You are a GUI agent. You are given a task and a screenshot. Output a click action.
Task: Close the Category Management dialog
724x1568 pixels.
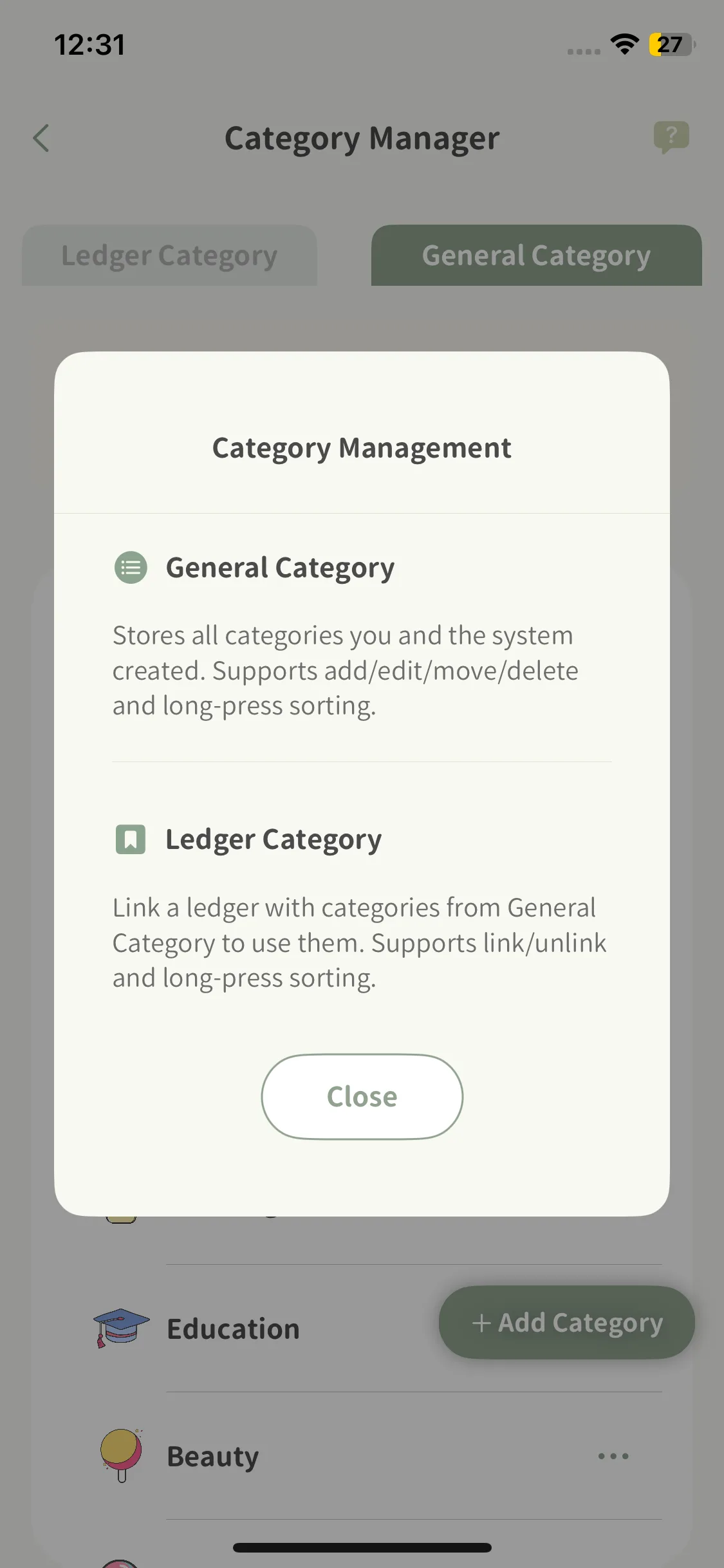362,1096
